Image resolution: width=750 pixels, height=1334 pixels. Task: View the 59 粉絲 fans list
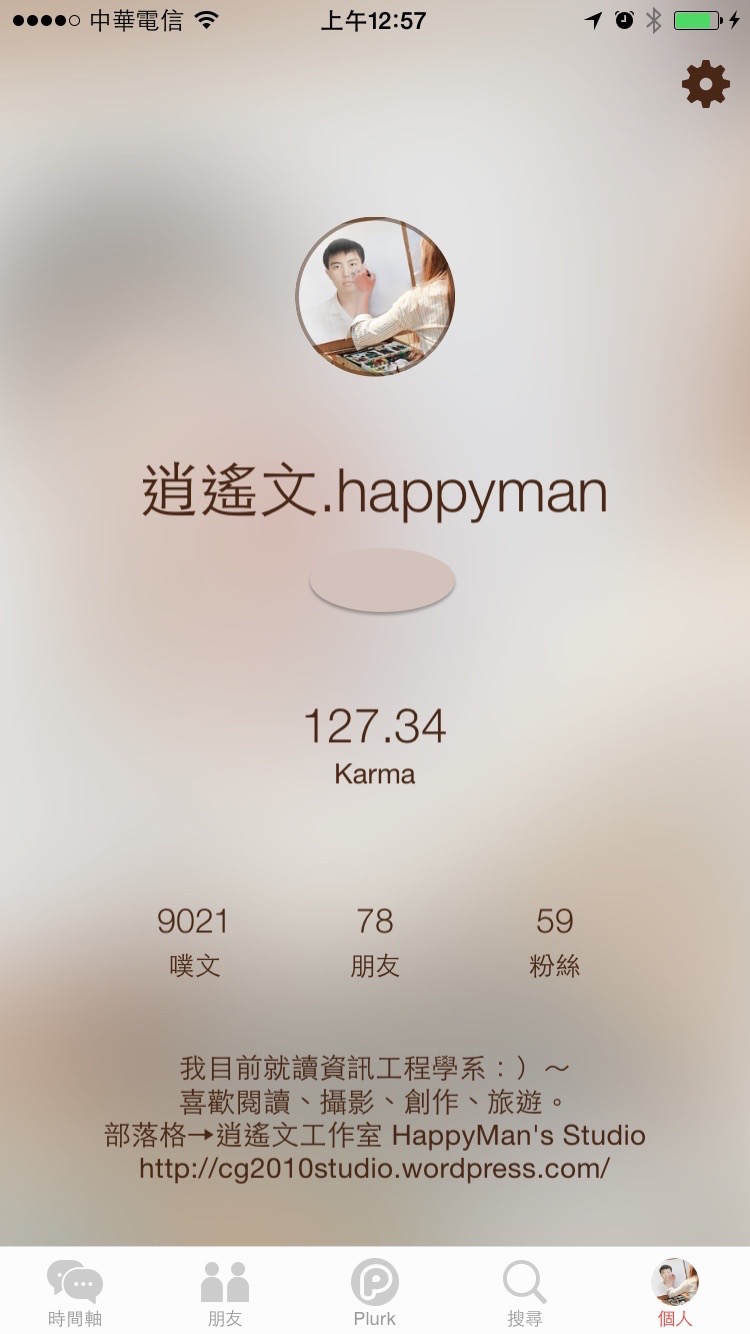point(554,941)
